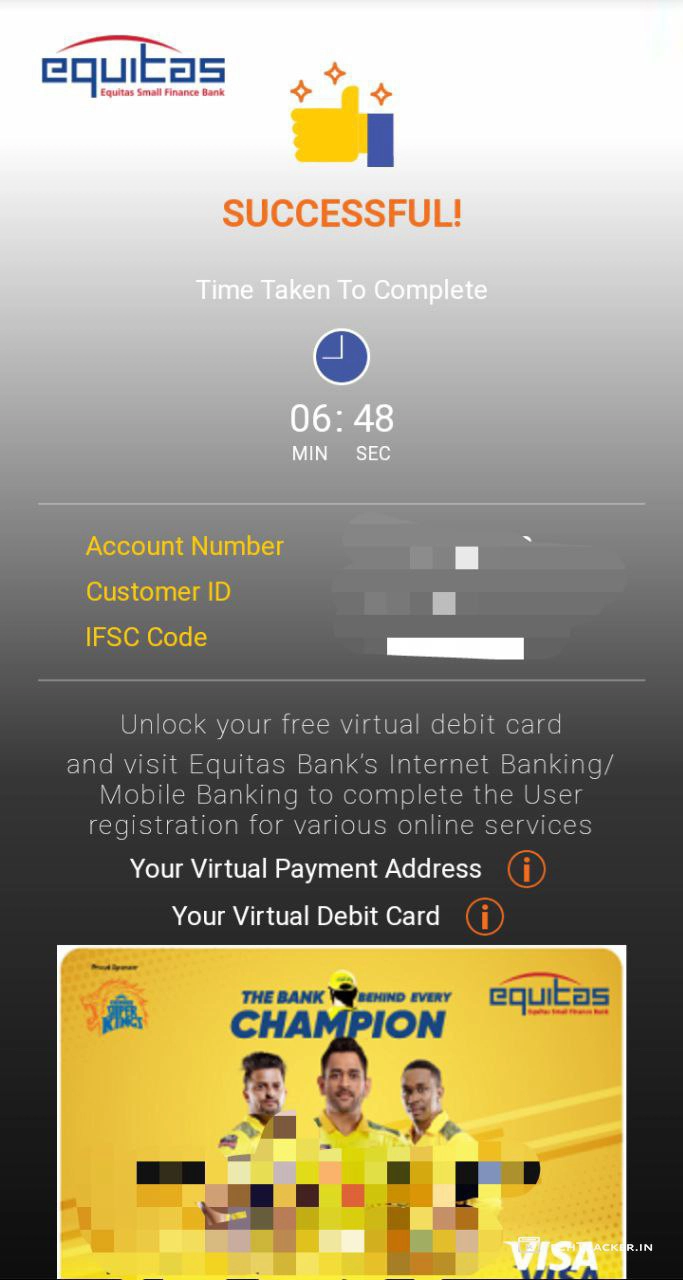
Task: Open the virtual debit card image
Action: pos(341,1110)
